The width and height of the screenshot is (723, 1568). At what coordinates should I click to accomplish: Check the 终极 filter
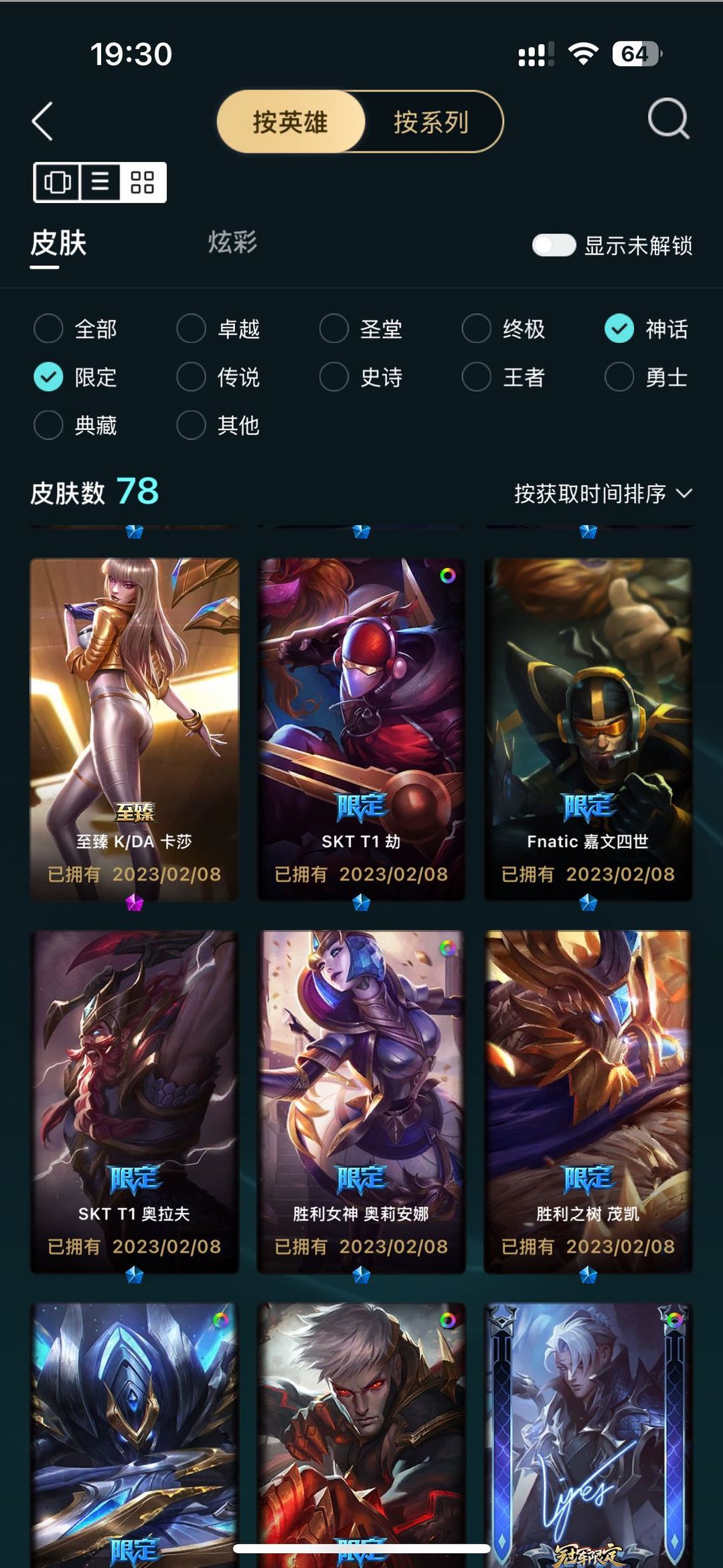504,329
